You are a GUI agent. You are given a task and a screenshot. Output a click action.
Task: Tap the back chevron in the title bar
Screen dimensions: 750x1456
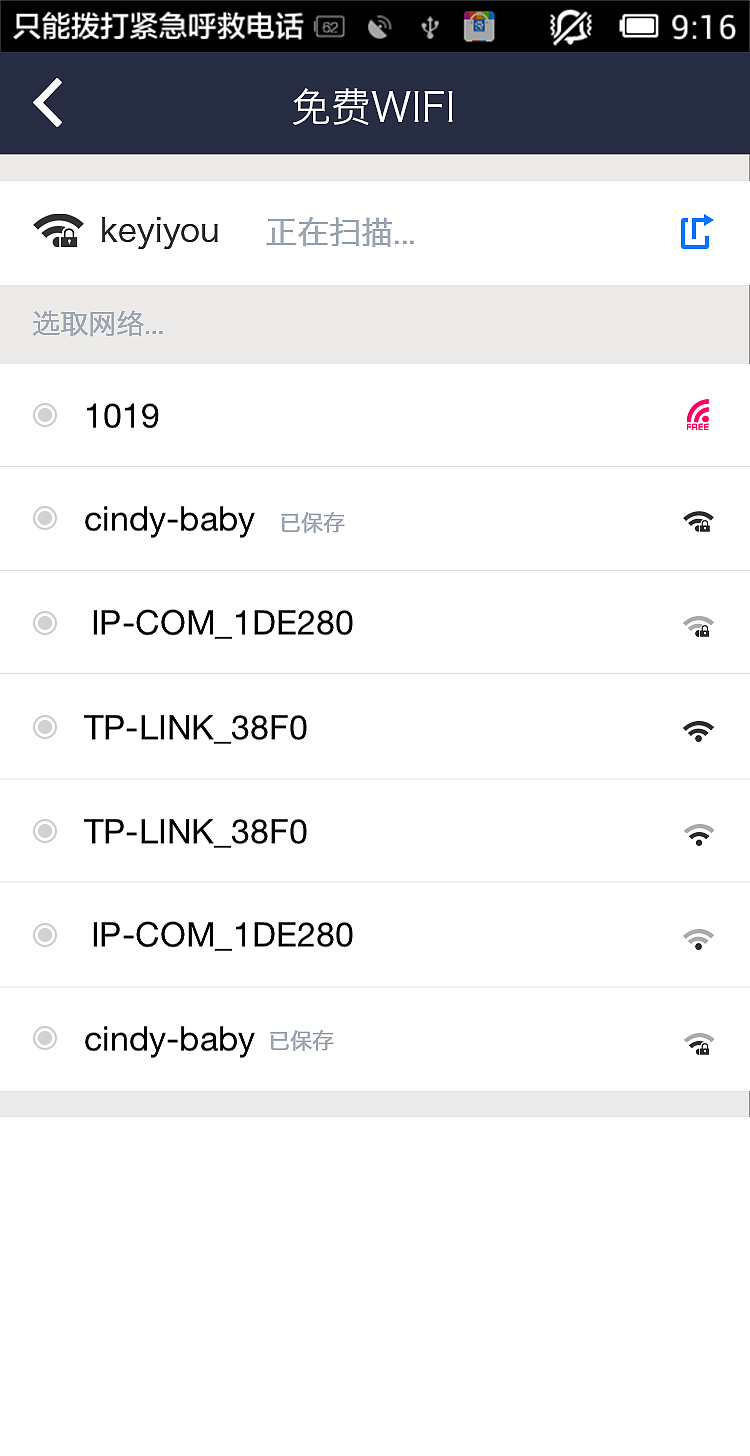point(47,102)
